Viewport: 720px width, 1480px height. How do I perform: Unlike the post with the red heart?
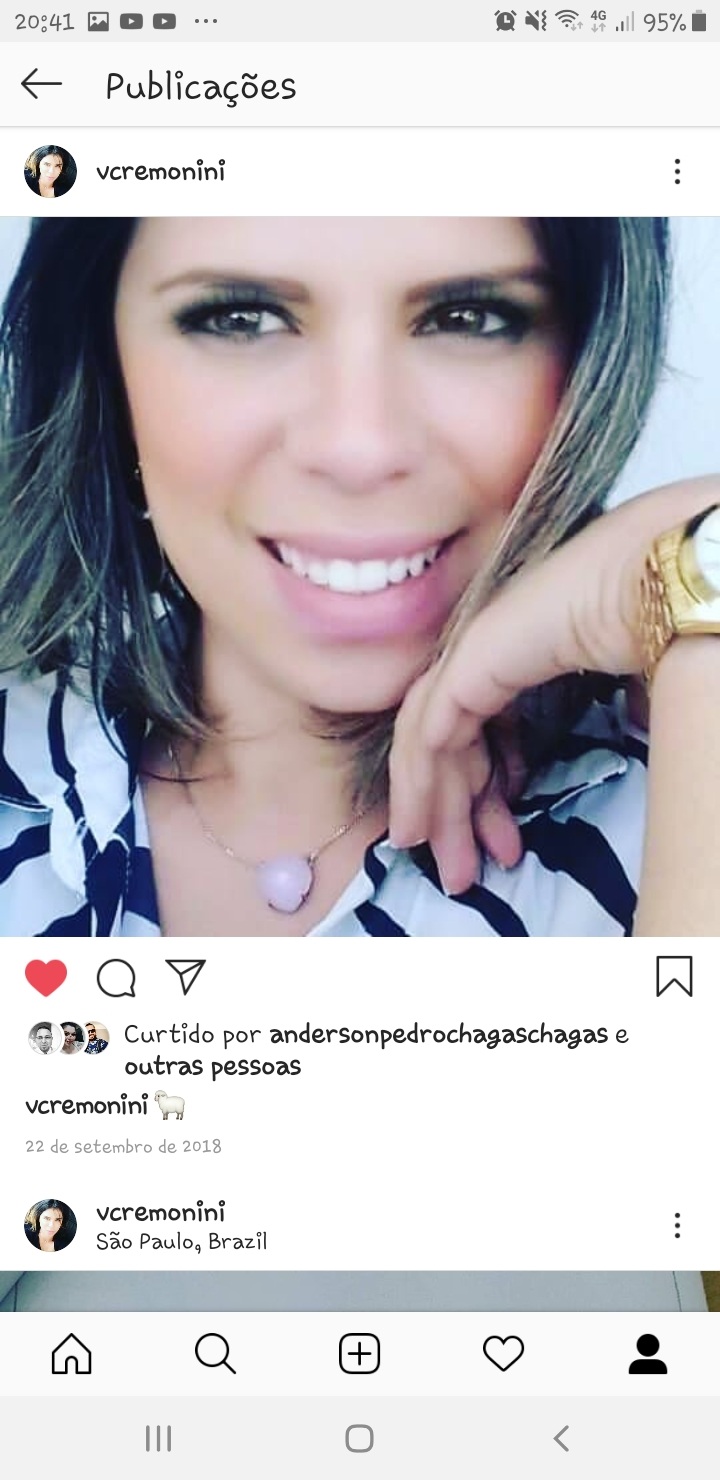(46, 977)
